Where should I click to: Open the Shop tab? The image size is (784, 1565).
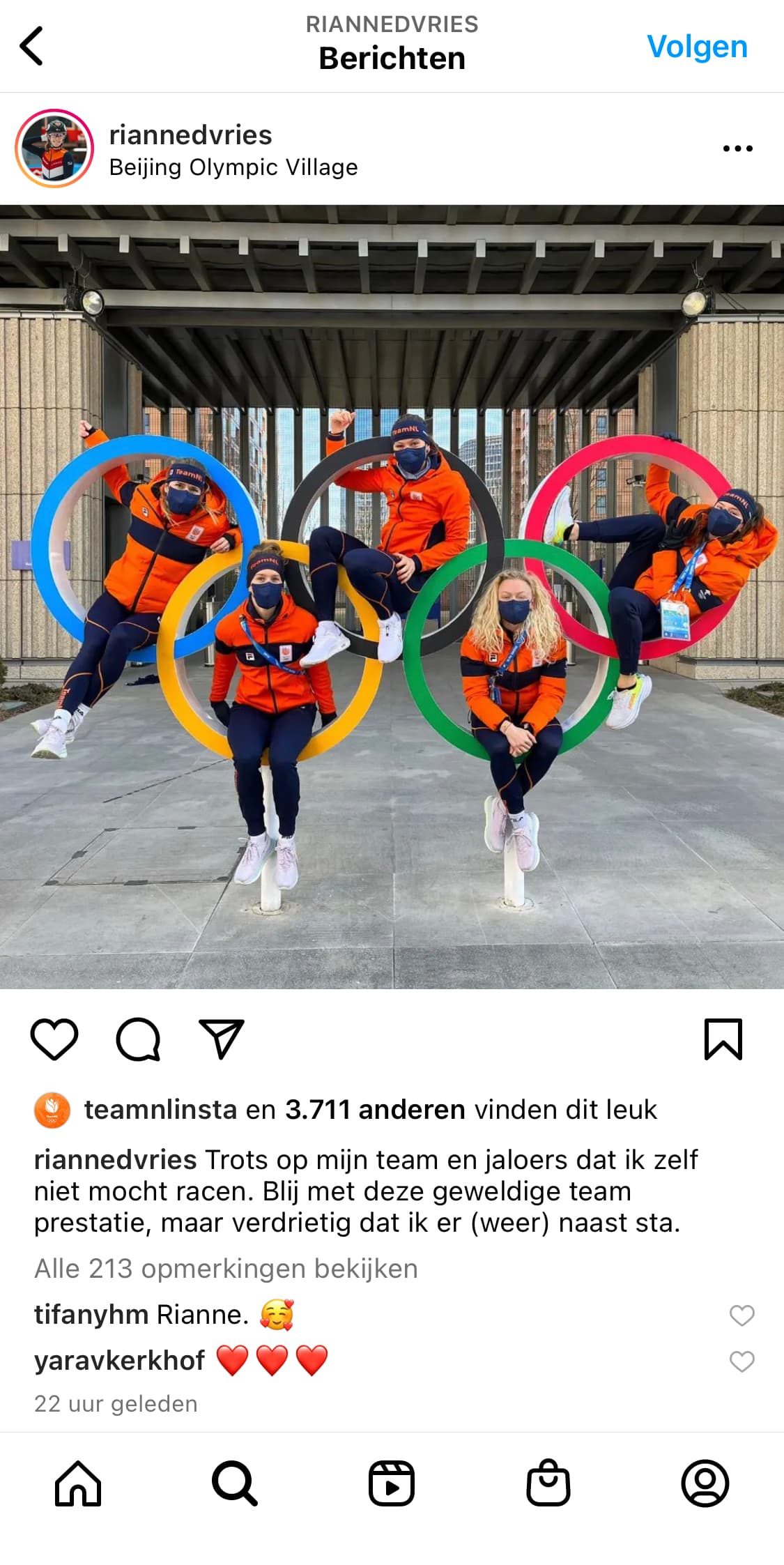(548, 1483)
